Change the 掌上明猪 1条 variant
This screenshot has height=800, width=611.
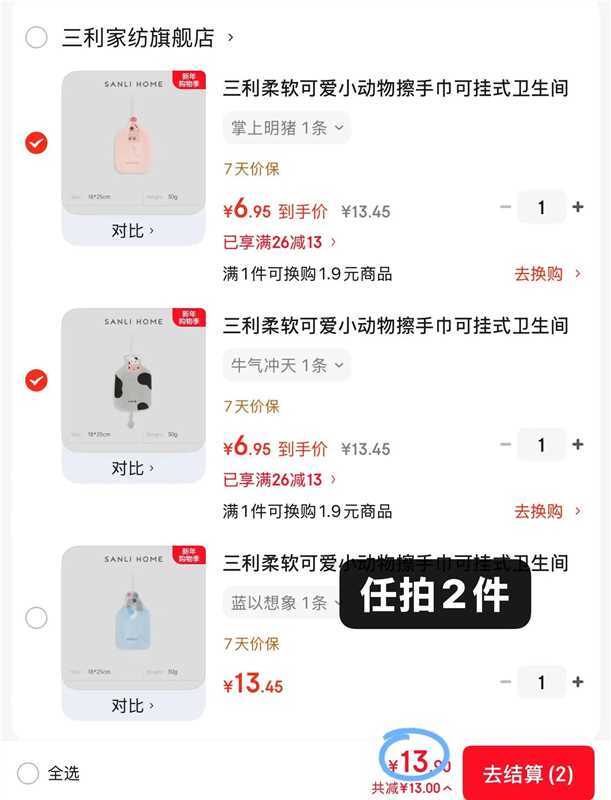(x=286, y=127)
